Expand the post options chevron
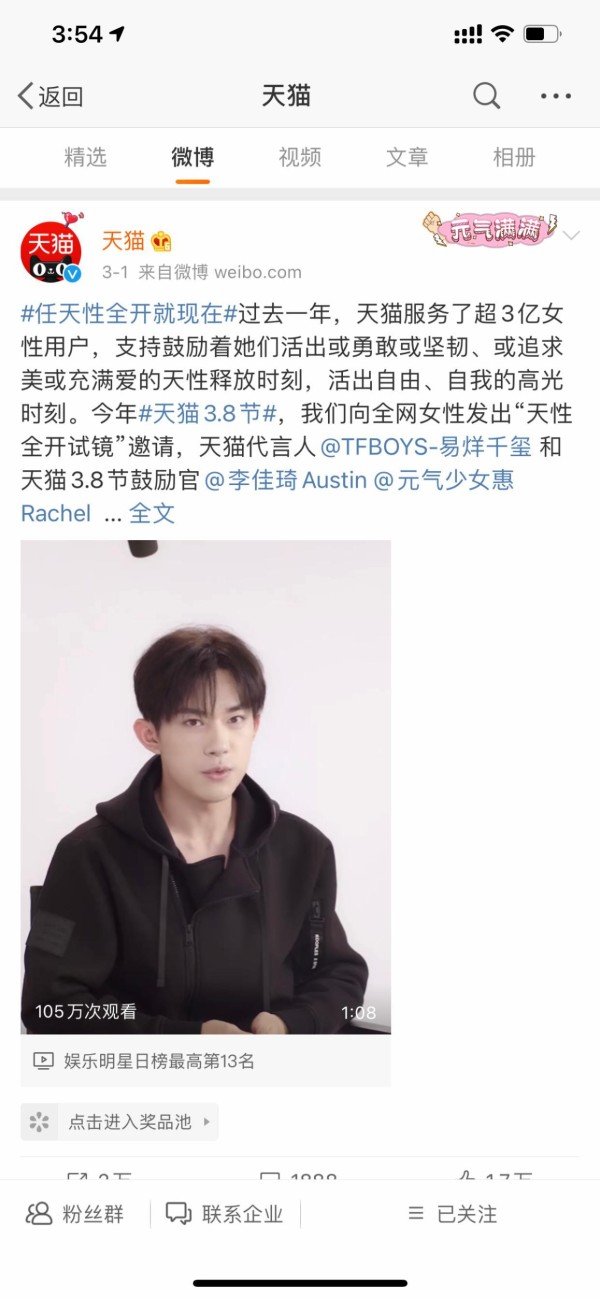 tap(572, 235)
